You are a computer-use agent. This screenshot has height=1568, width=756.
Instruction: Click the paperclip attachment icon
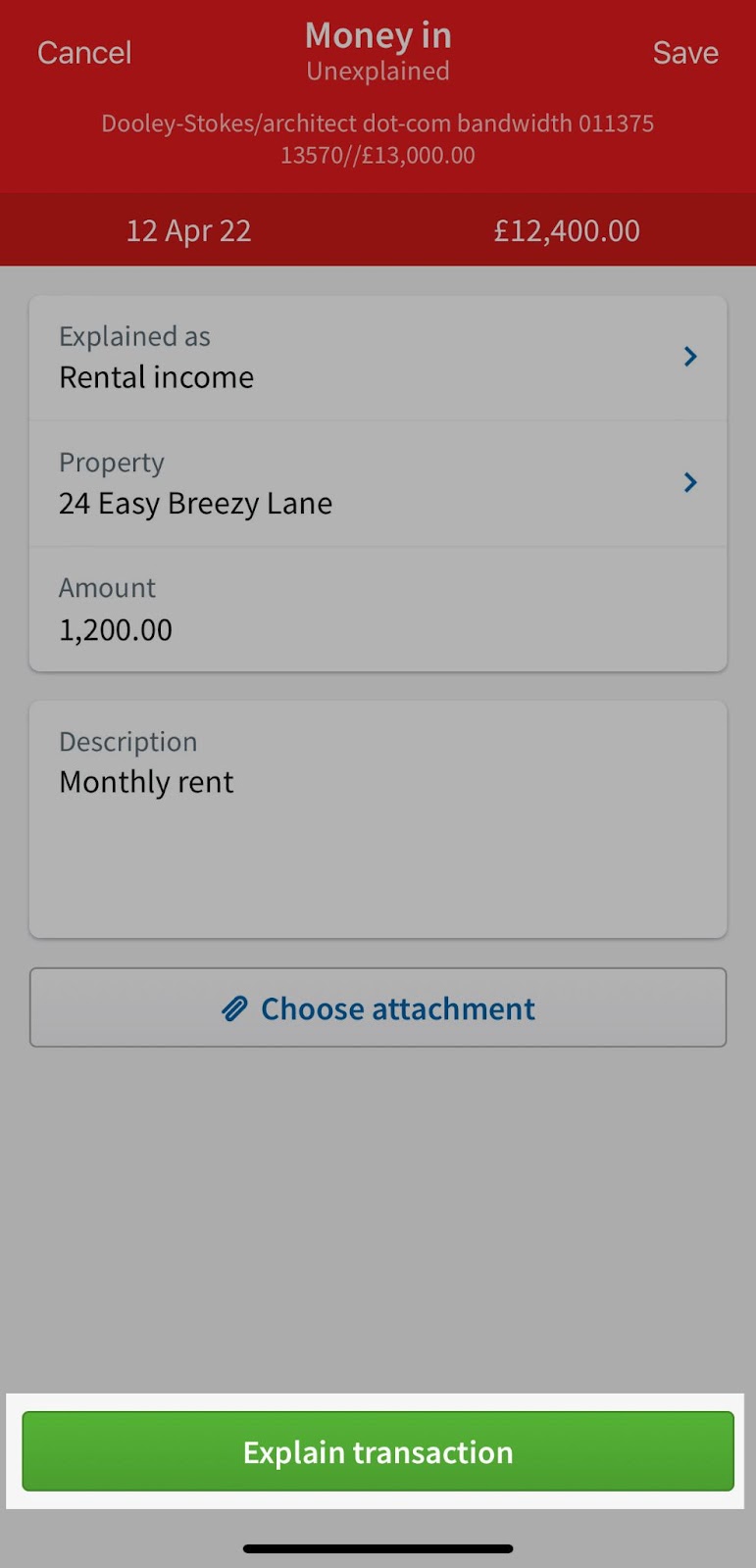click(x=234, y=1007)
